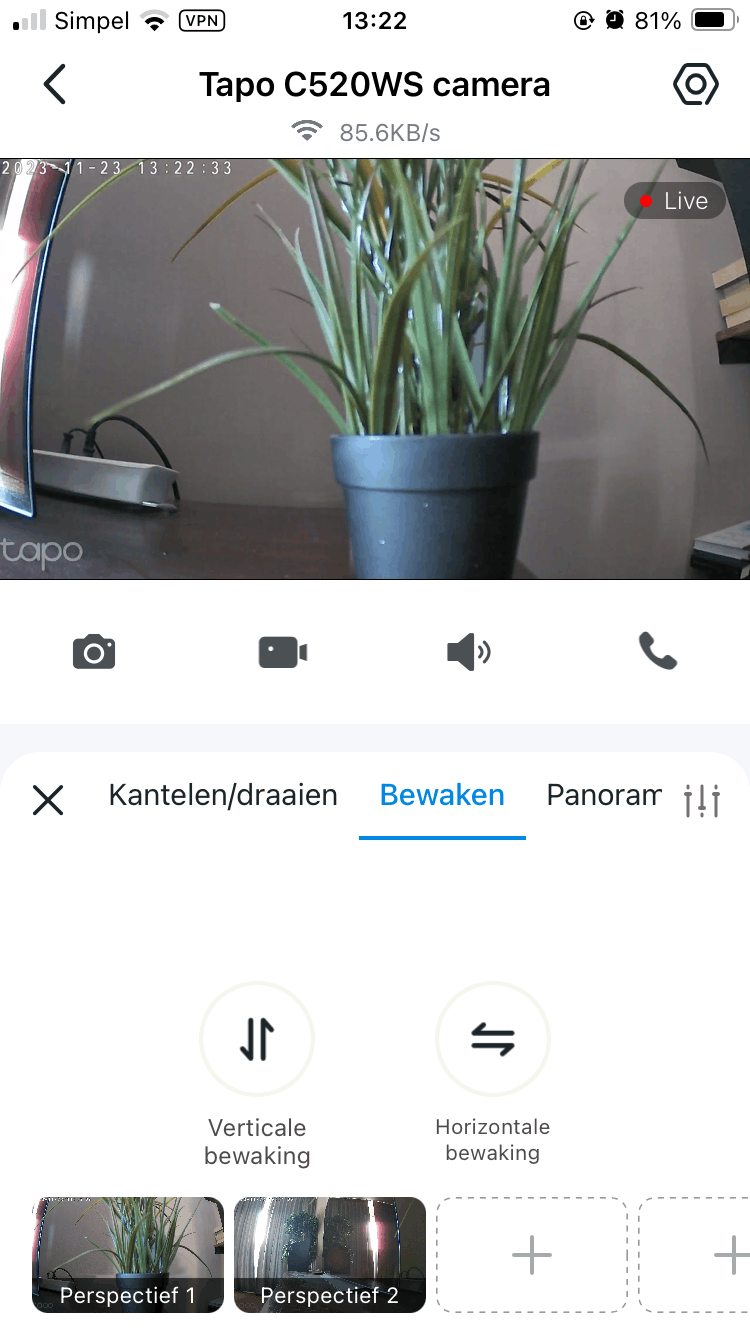Add a new perspective after Perspectief 2

pyautogui.click(x=531, y=1254)
